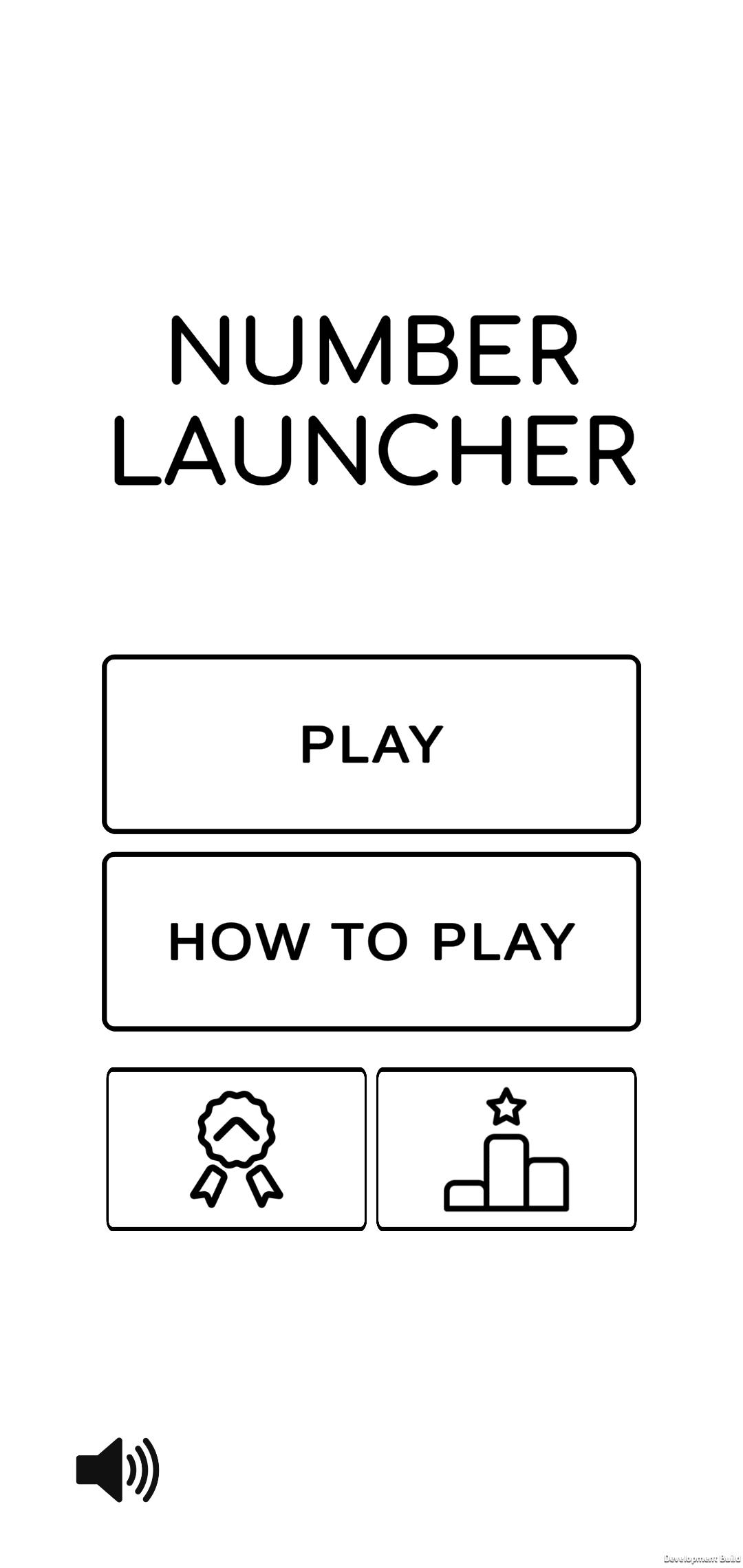Open the achievements ribbon button
Image resolution: width=743 pixels, height=1568 pixels.
click(x=237, y=1149)
